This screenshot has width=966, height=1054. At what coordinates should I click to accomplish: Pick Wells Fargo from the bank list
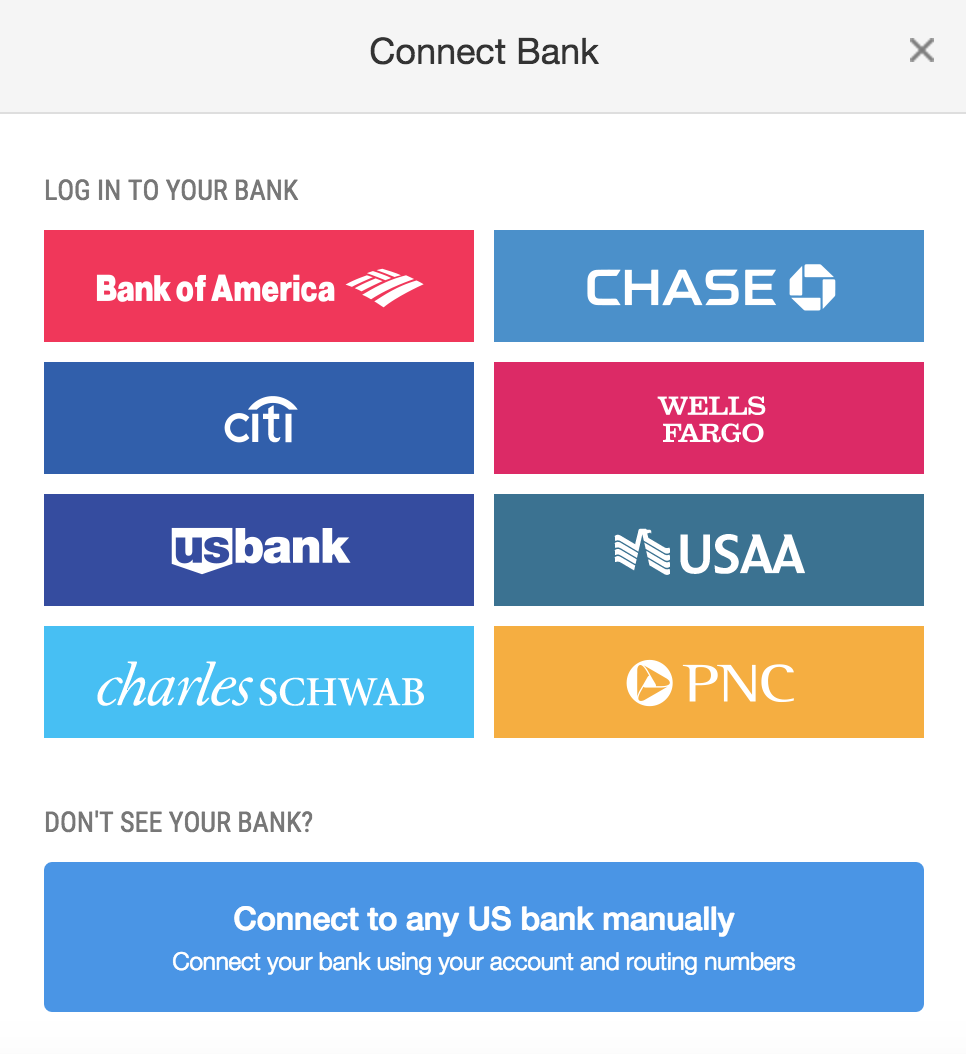click(x=709, y=418)
